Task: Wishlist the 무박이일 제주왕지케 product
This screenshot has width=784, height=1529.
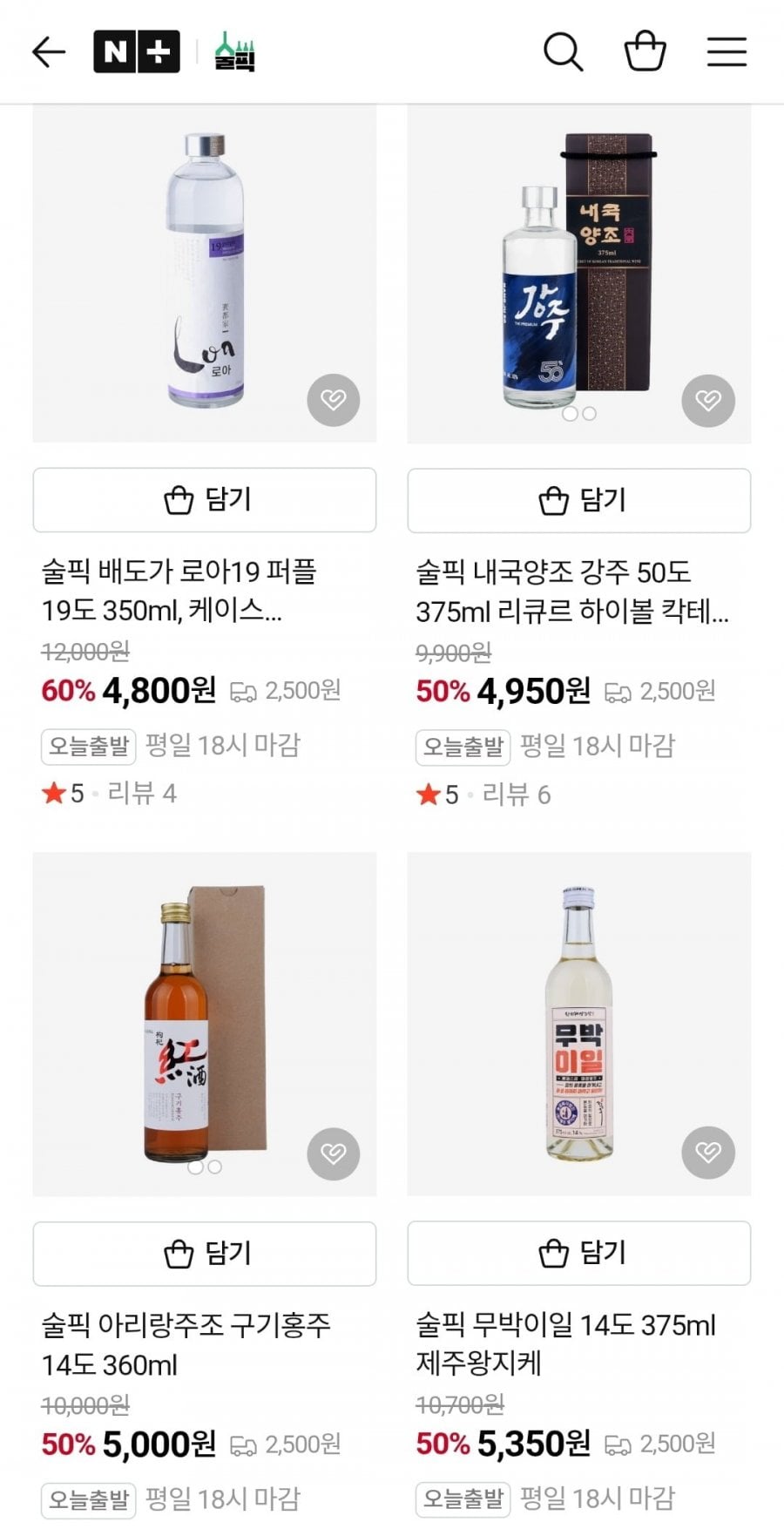Action: 708,1154
